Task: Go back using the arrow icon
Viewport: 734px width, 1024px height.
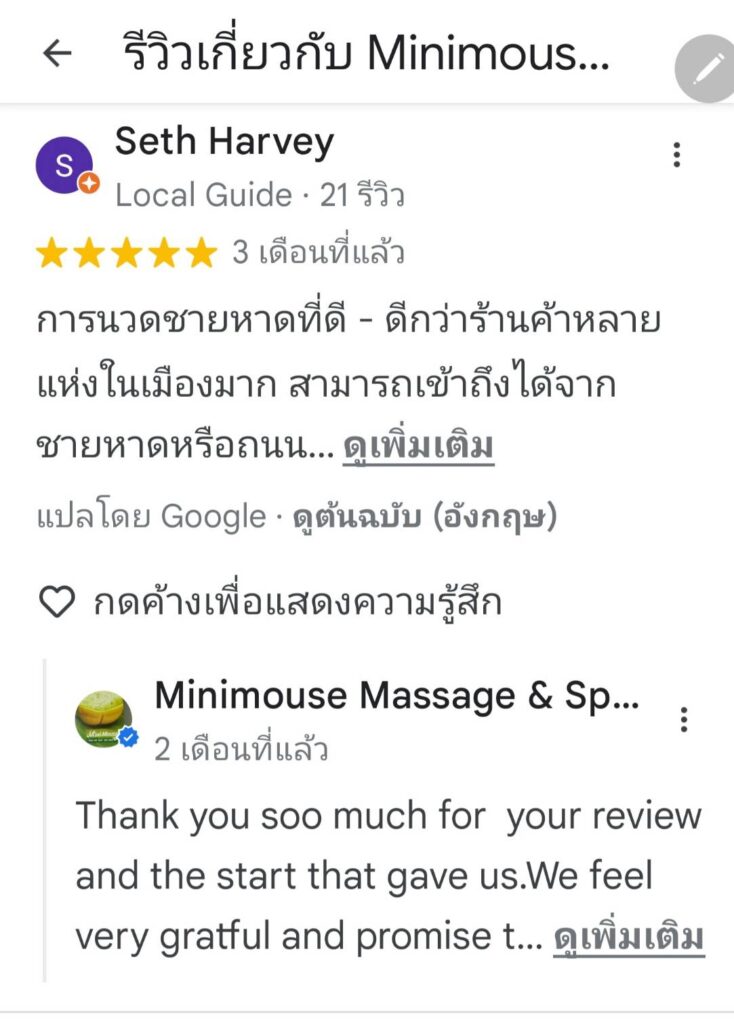Action: 57,53
